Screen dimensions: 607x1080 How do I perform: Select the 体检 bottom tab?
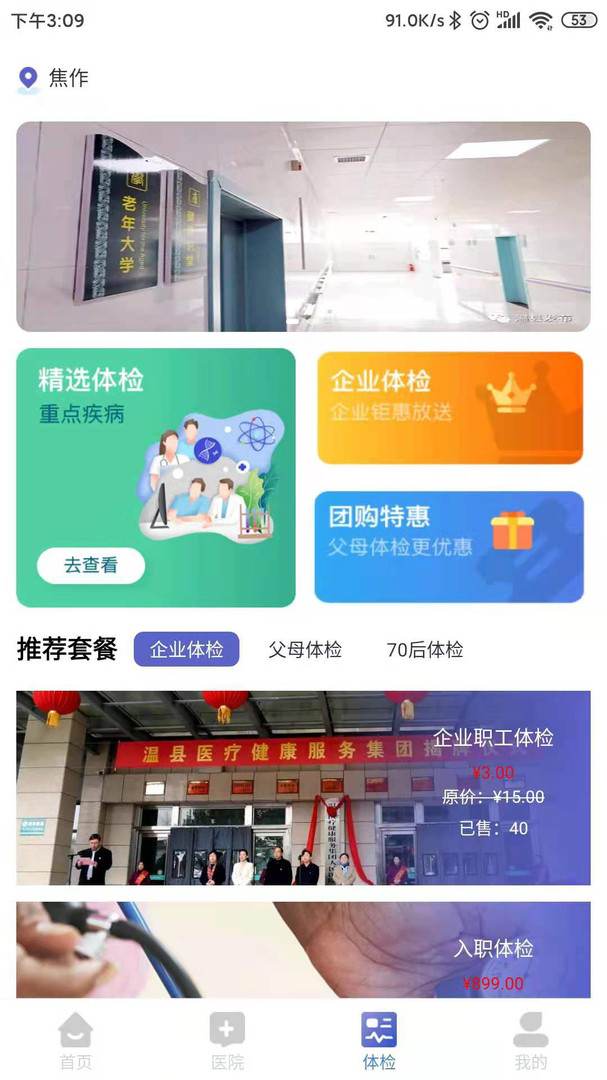[379, 1040]
